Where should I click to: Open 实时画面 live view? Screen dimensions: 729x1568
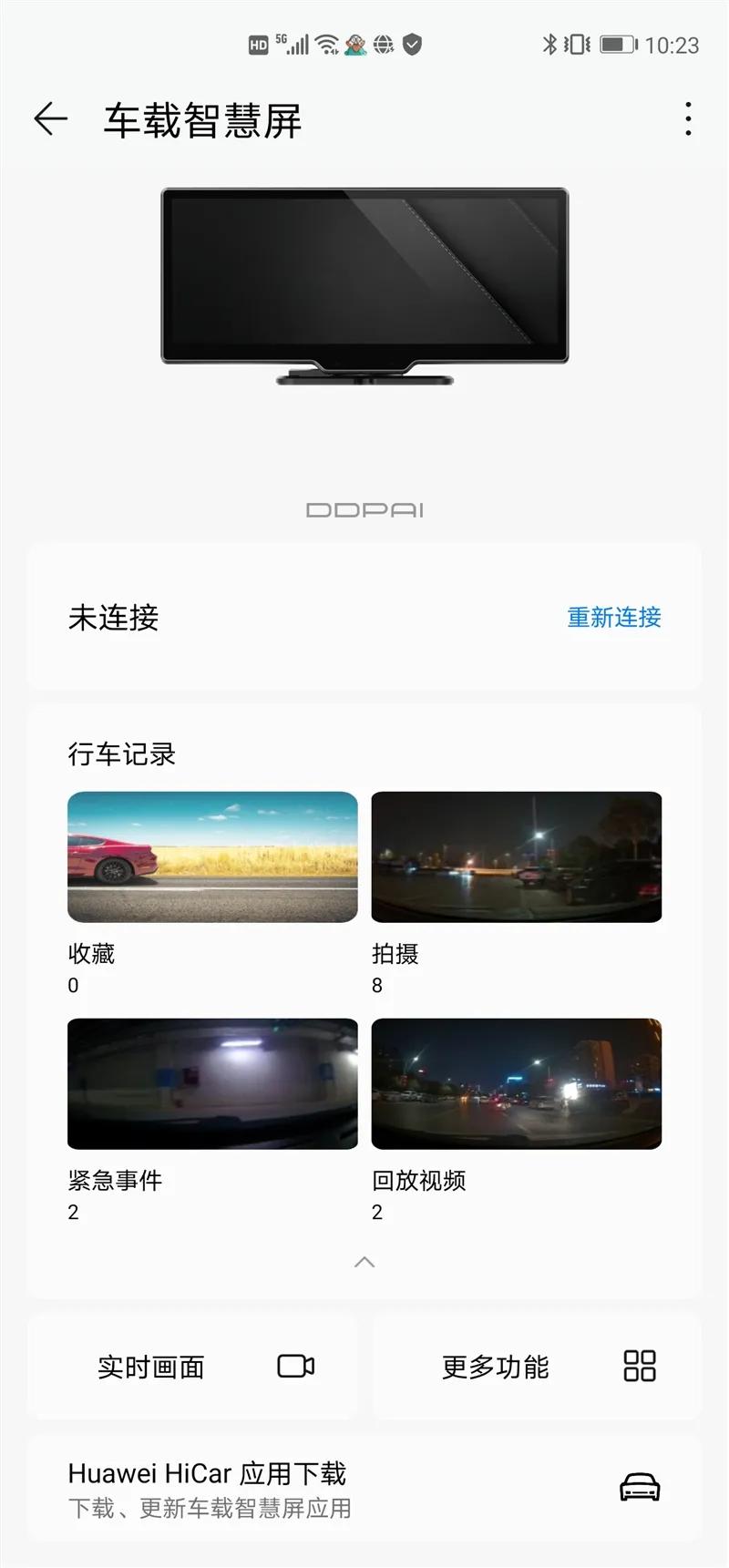click(191, 1366)
